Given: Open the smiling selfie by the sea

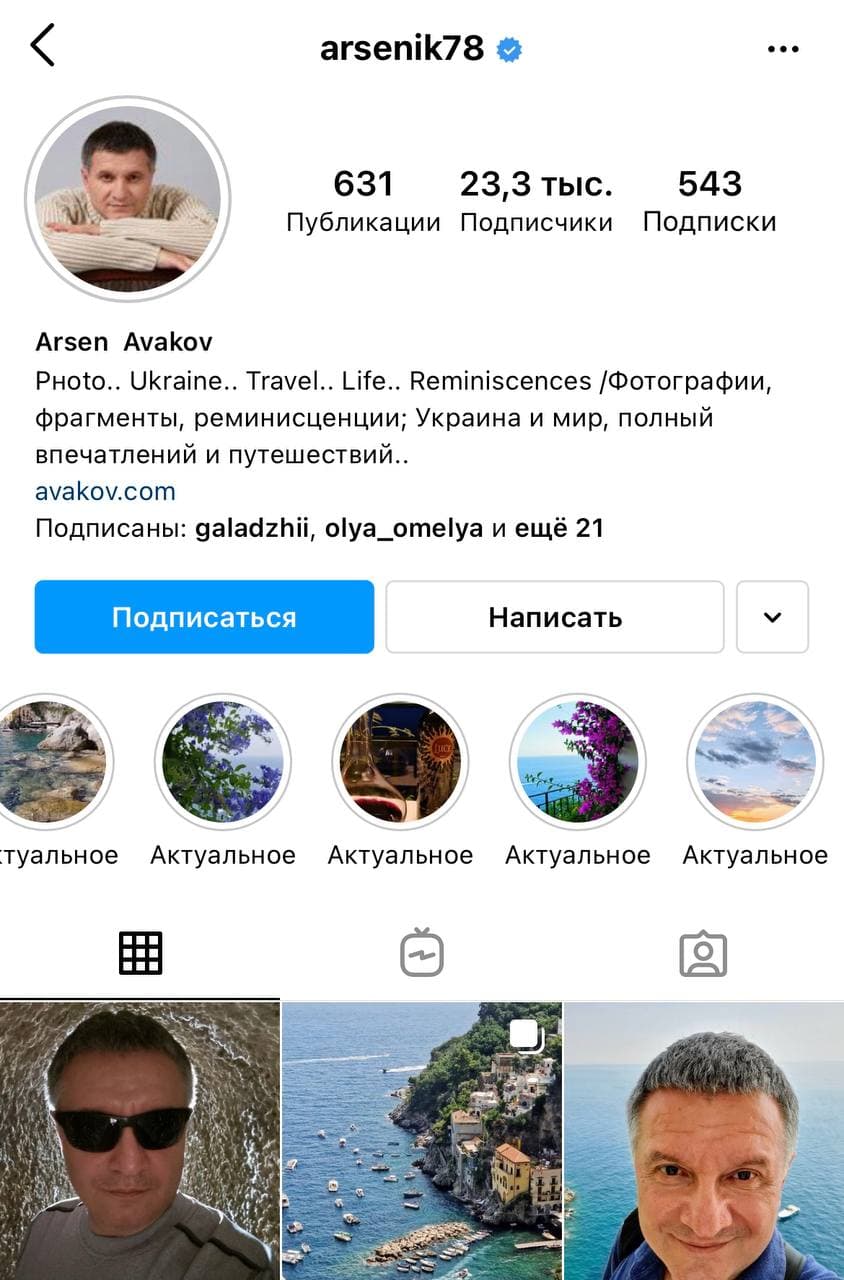Looking at the screenshot, I should 704,1140.
